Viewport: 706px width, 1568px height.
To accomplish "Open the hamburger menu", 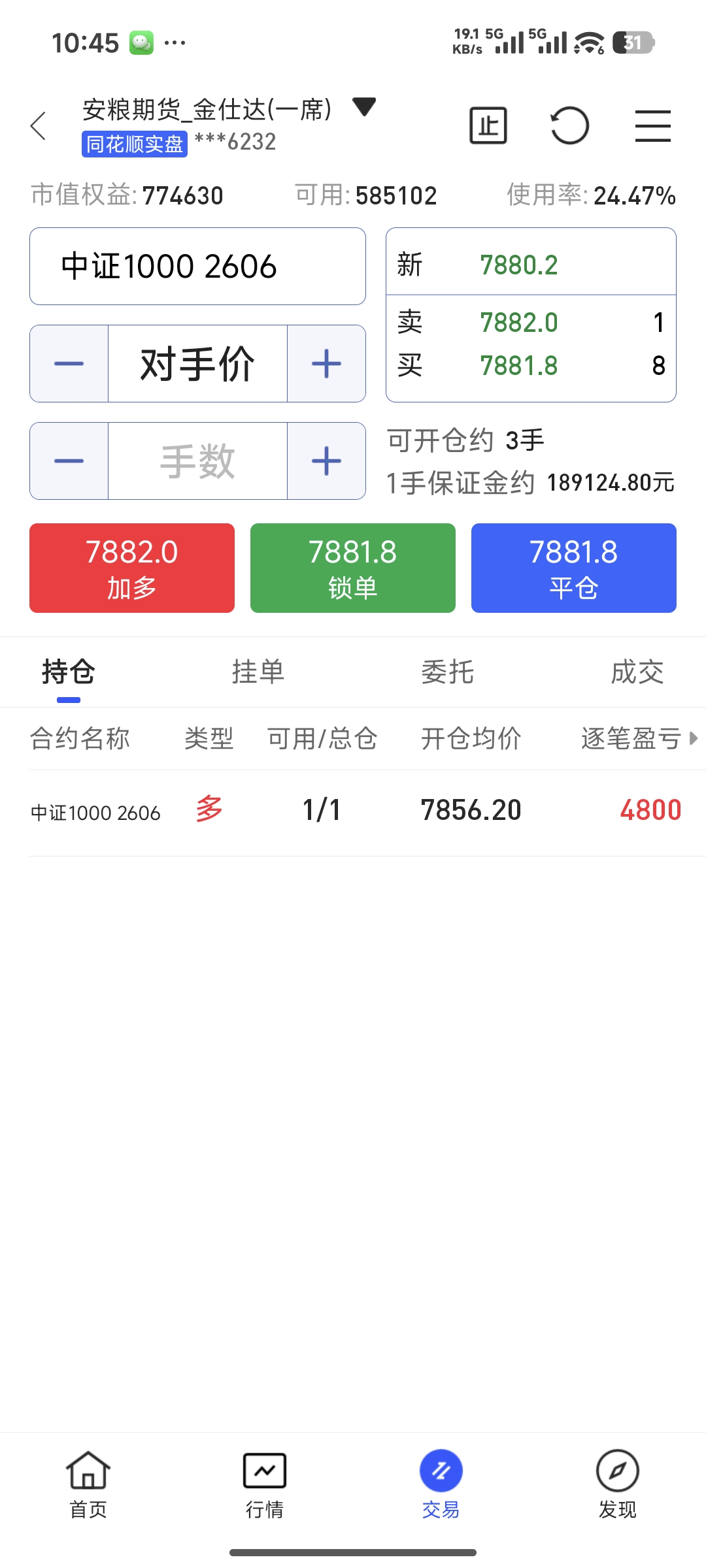I will pyautogui.click(x=652, y=125).
